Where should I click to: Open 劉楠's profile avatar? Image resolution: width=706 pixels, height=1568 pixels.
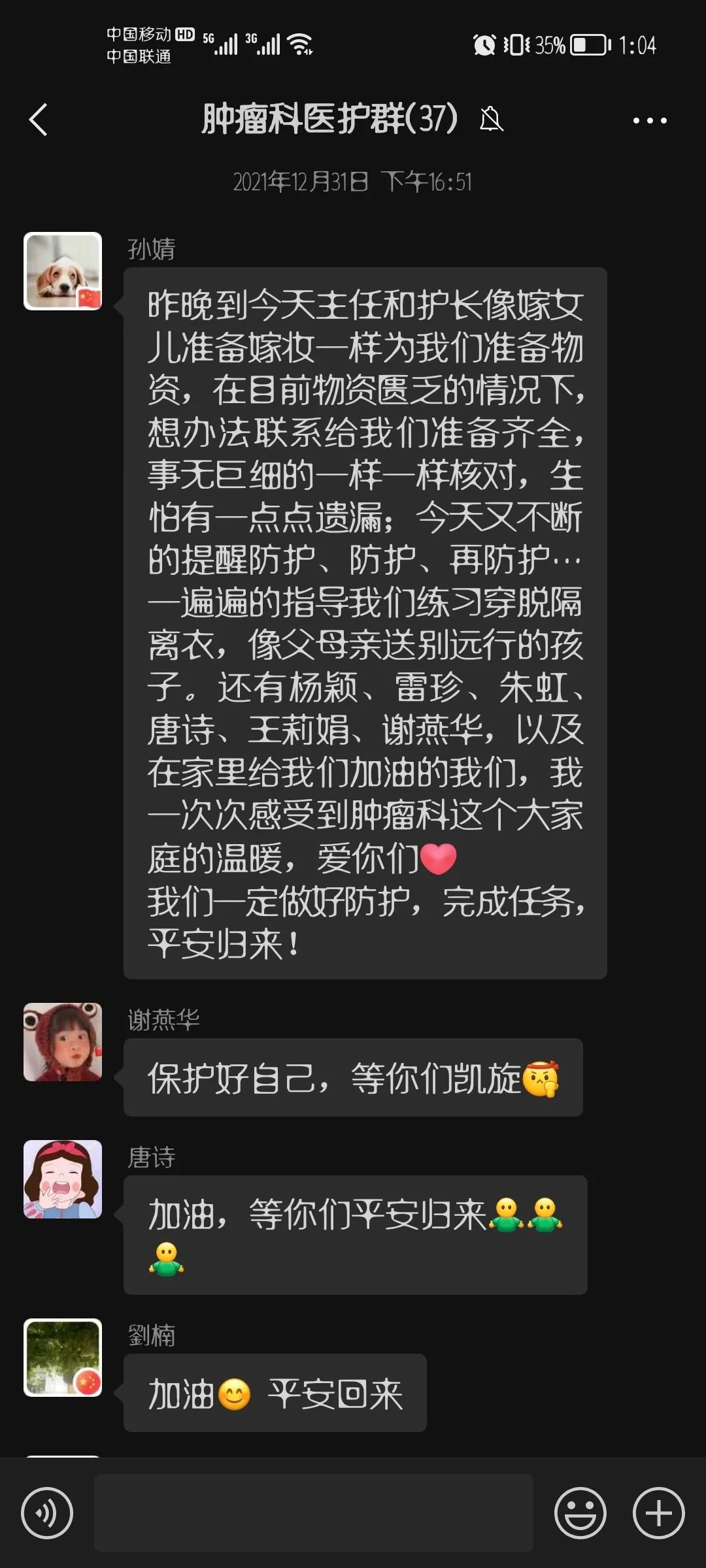(63, 1357)
